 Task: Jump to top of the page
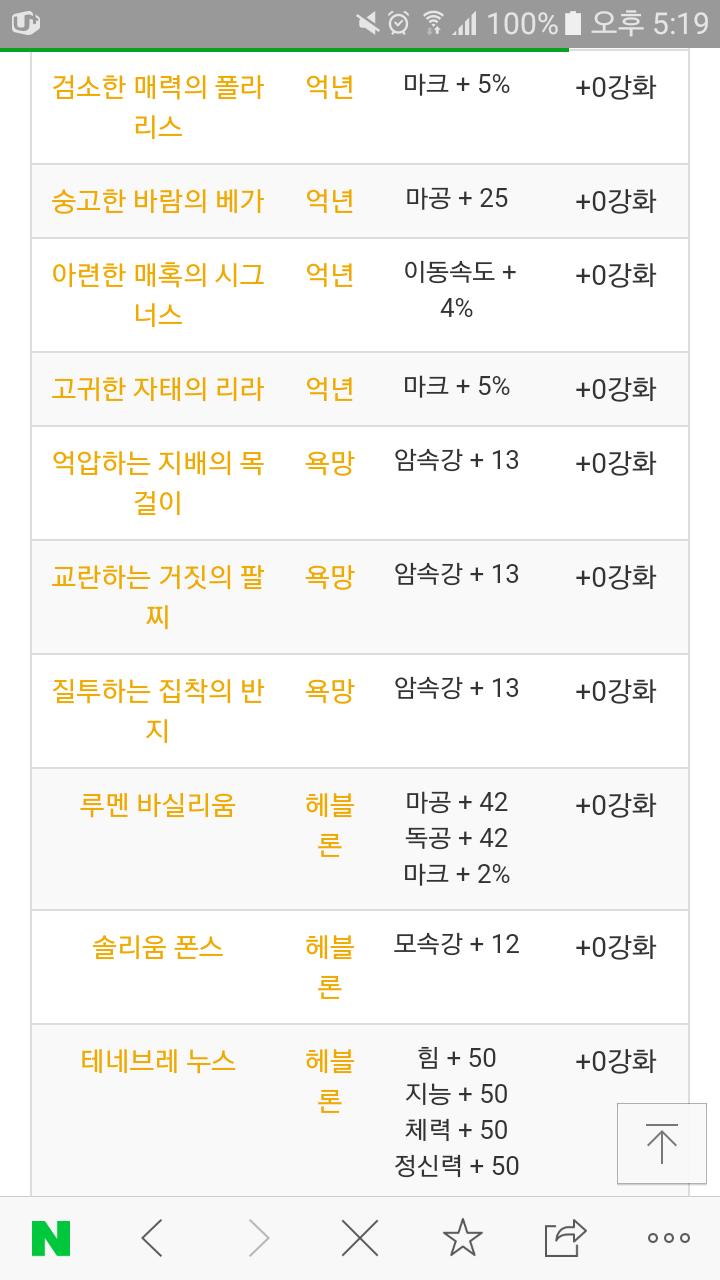(x=661, y=1144)
